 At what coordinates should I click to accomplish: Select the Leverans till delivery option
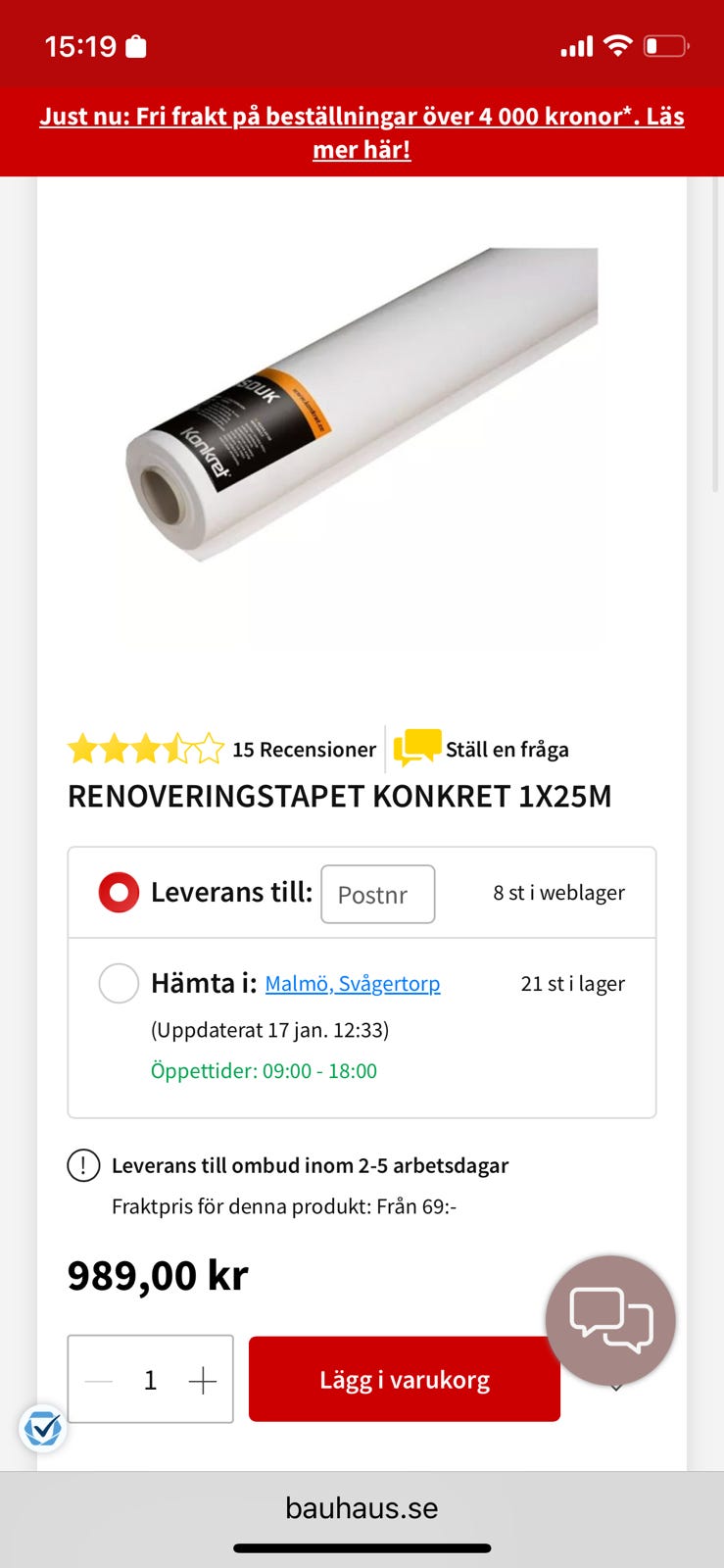(x=118, y=892)
